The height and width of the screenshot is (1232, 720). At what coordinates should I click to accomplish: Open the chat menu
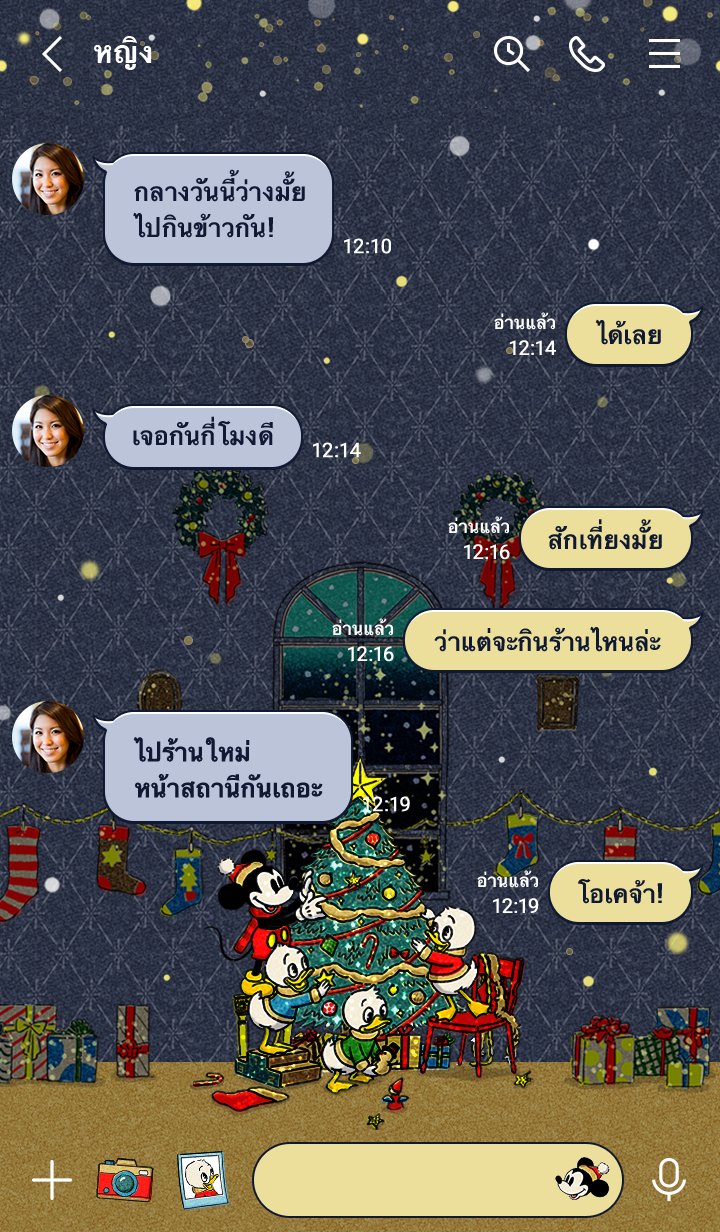(664, 54)
